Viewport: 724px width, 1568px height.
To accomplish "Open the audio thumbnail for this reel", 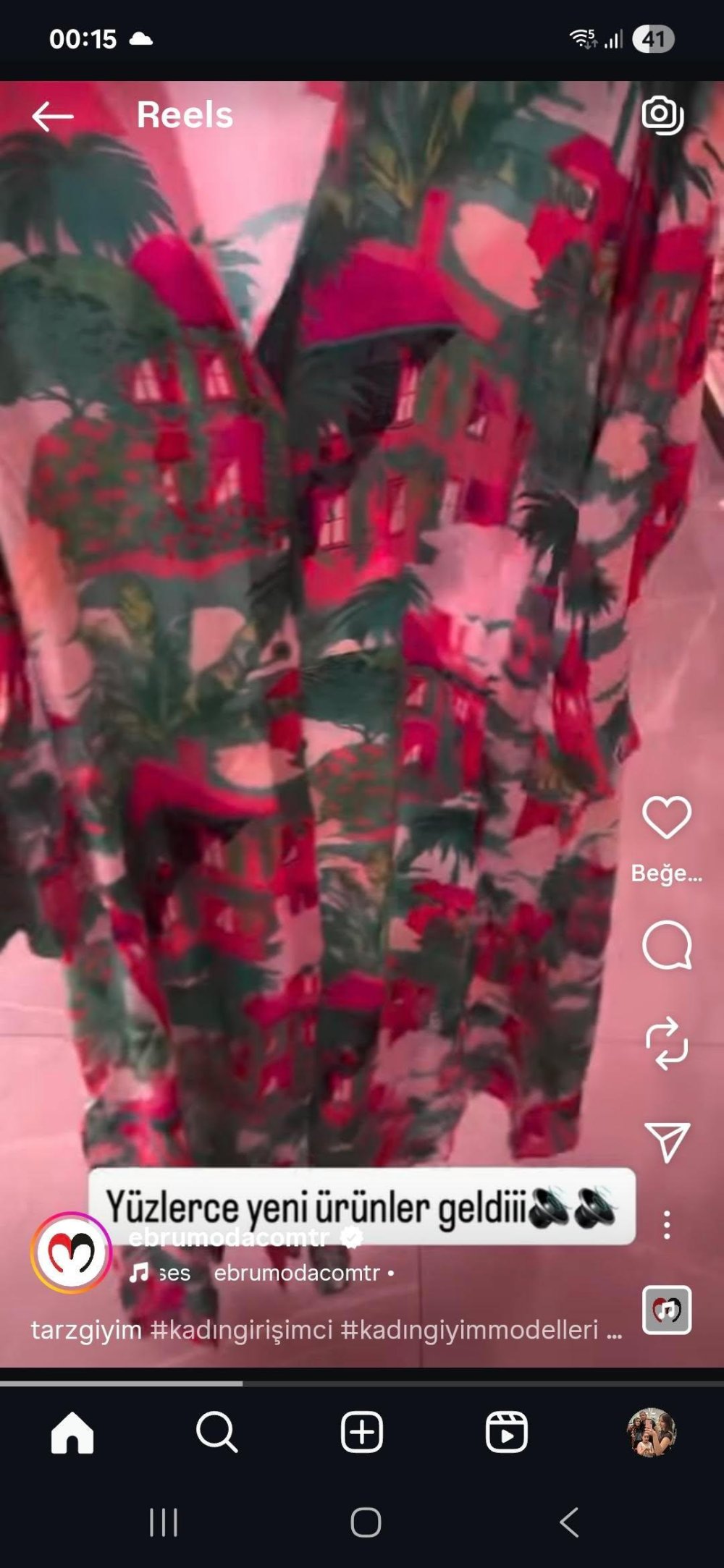I will coord(666,1310).
